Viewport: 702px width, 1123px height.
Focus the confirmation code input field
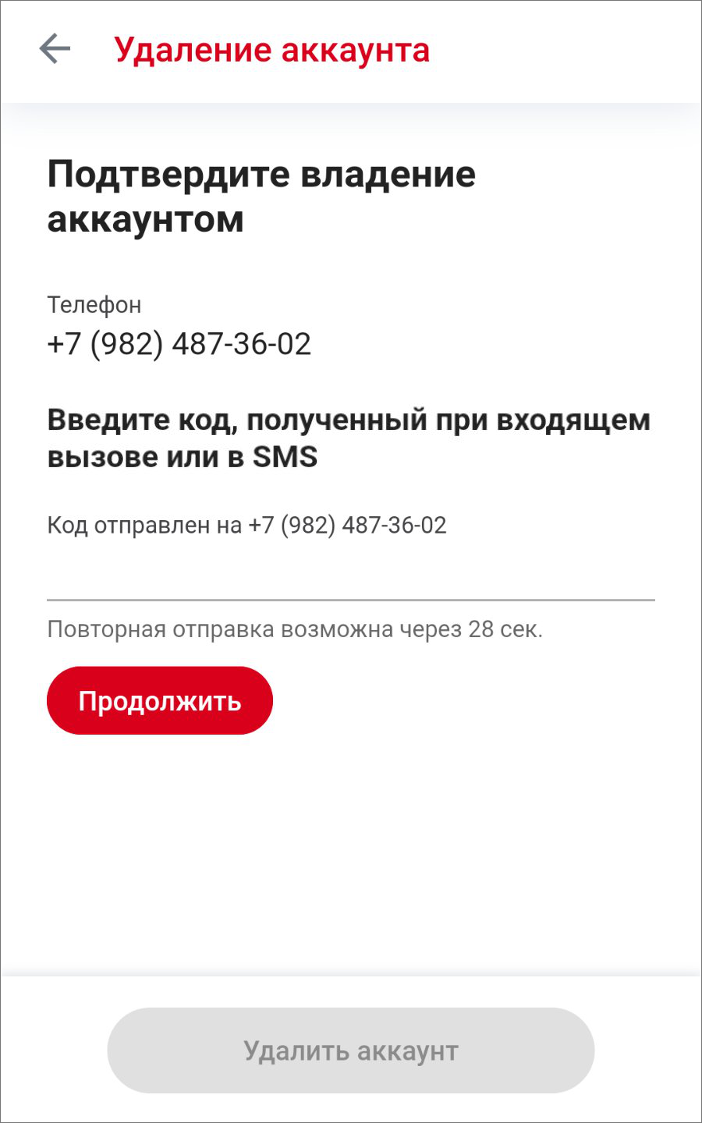point(350,575)
